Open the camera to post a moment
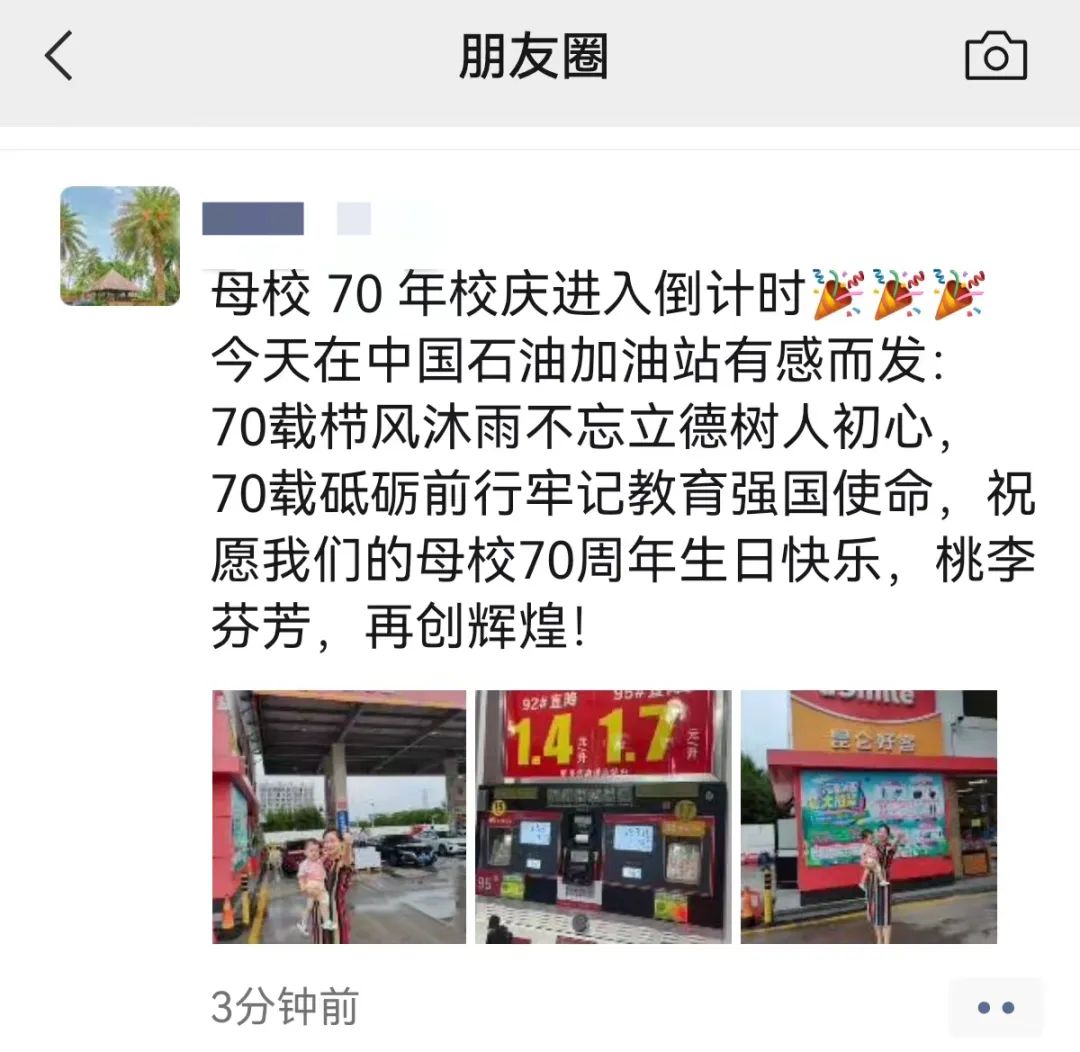 (995, 56)
